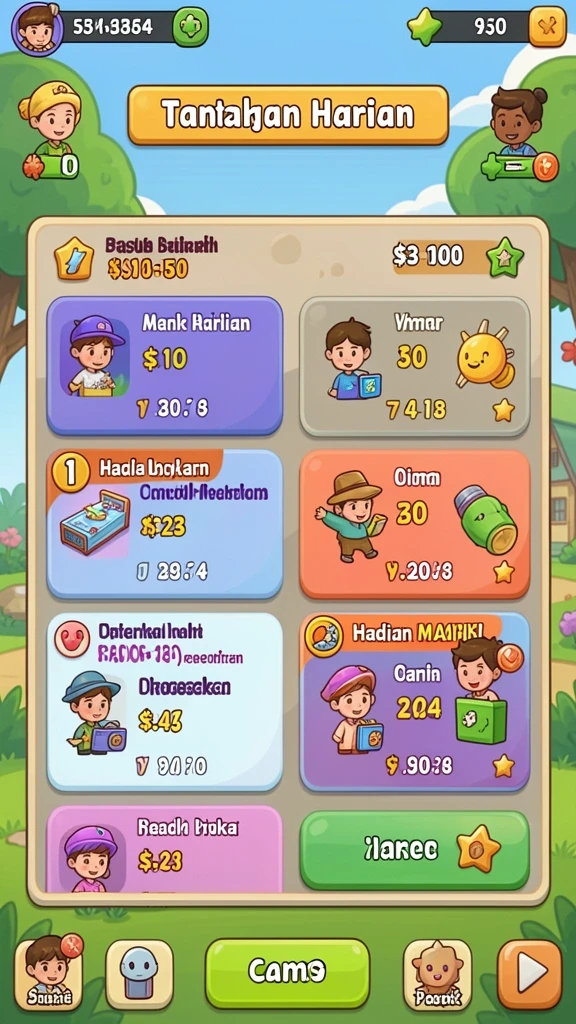This screenshot has width=576, height=1024.
Task: Open the orange Oiom 30 card
Action: [415, 524]
